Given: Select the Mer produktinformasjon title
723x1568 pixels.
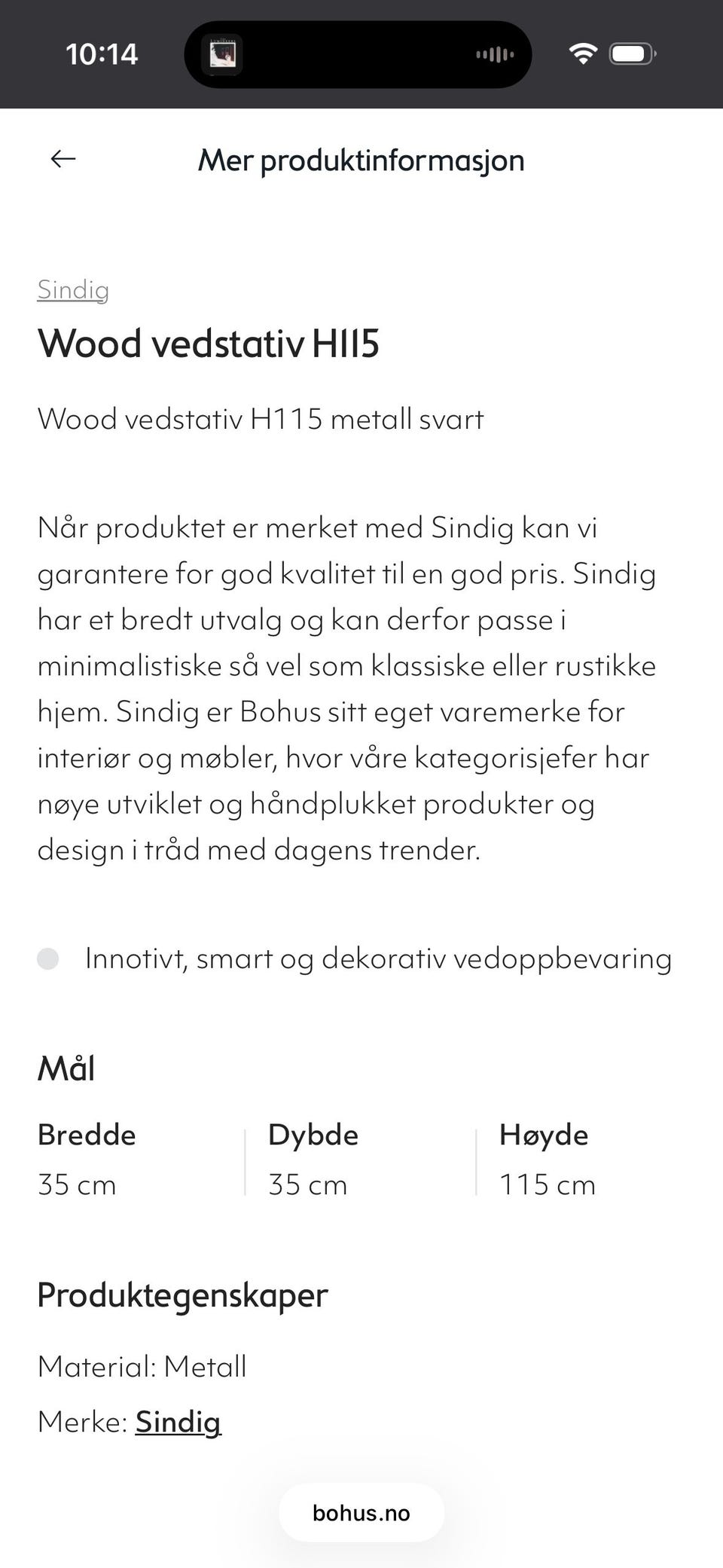Looking at the screenshot, I should [x=361, y=160].
